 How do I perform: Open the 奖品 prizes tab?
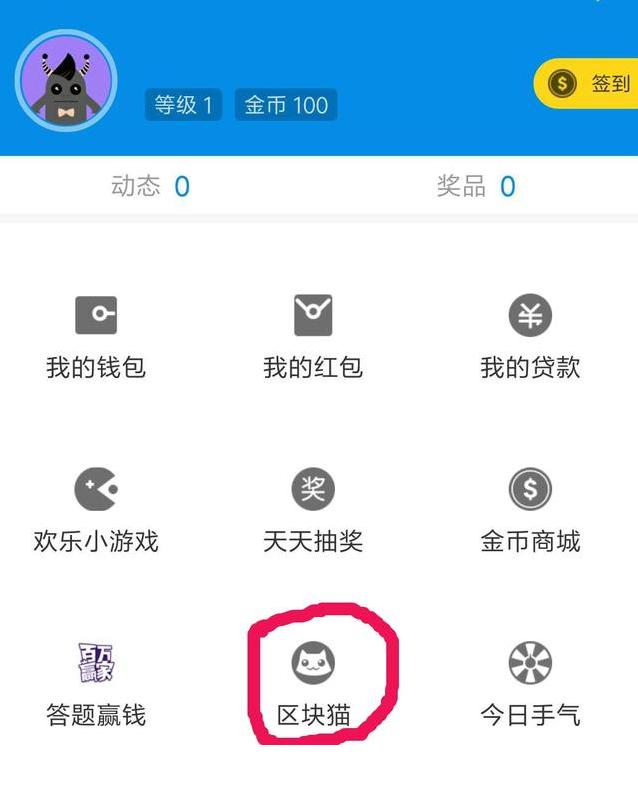(476, 186)
